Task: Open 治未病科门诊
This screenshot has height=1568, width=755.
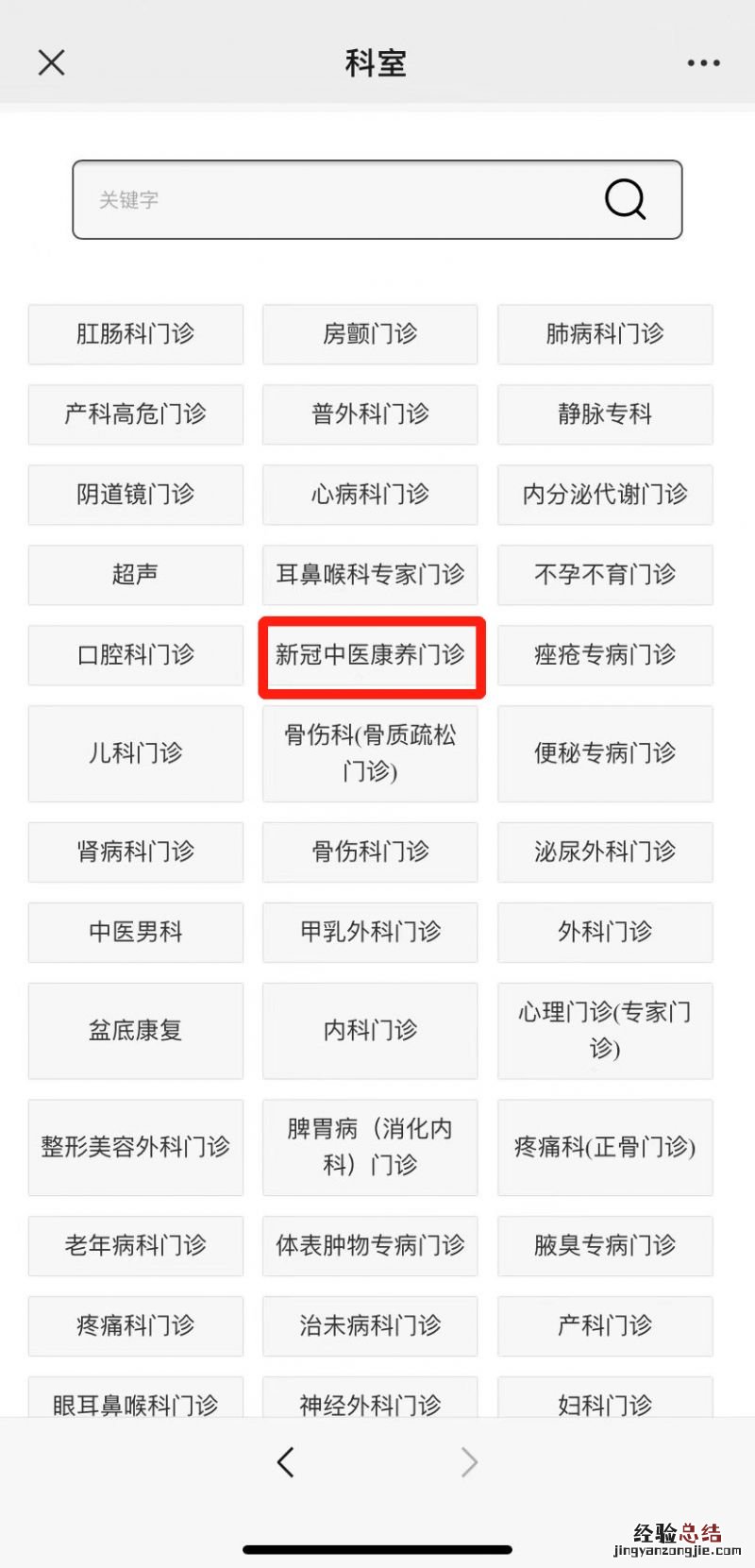Action: coord(370,1326)
